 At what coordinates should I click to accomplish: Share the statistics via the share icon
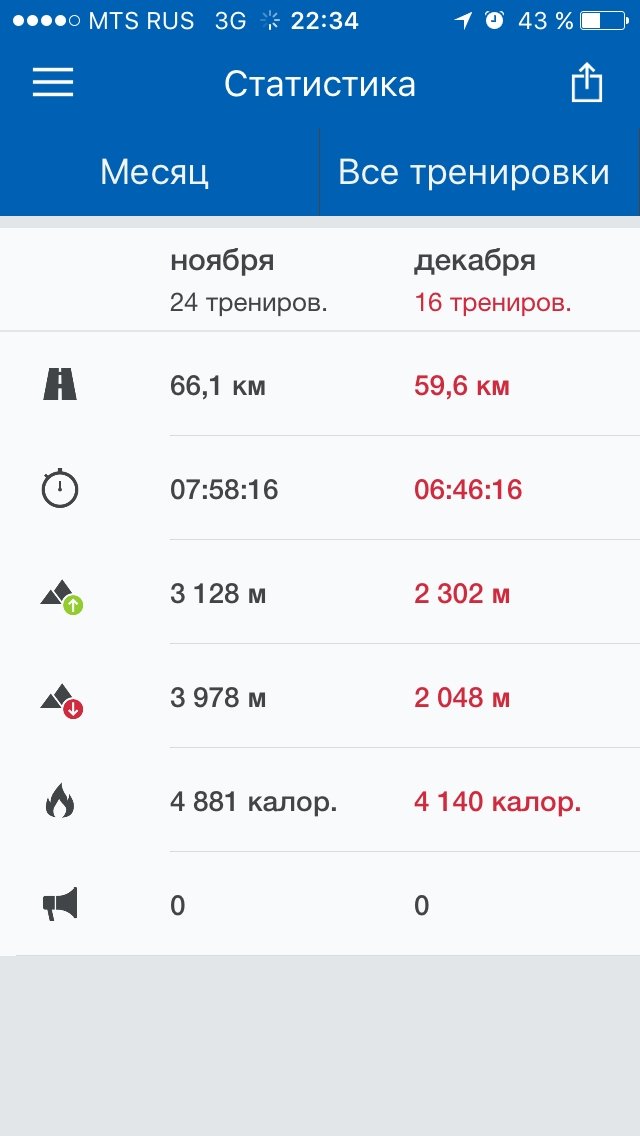click(x=587, y=82)
